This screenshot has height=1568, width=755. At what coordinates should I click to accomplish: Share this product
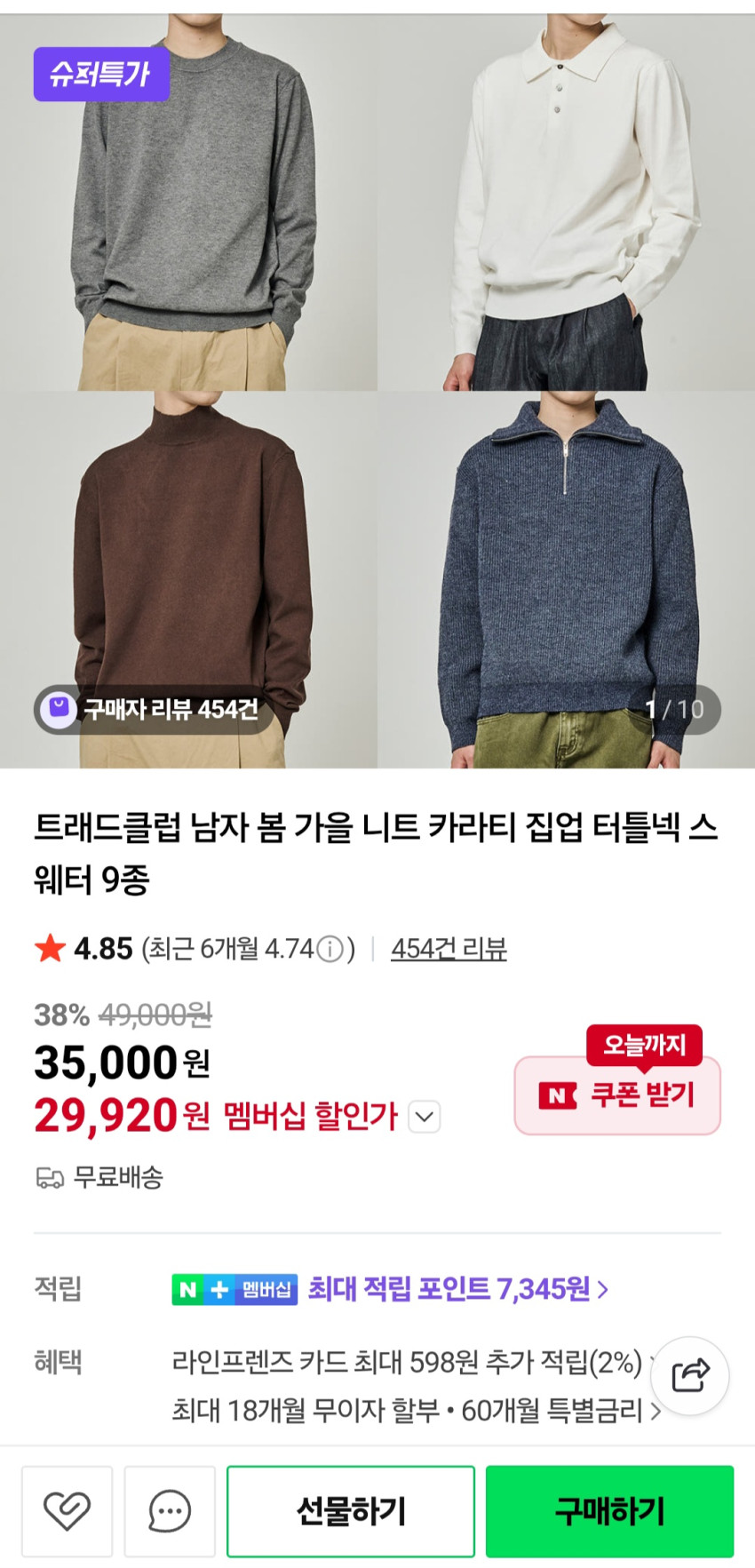pos(690,1376)
